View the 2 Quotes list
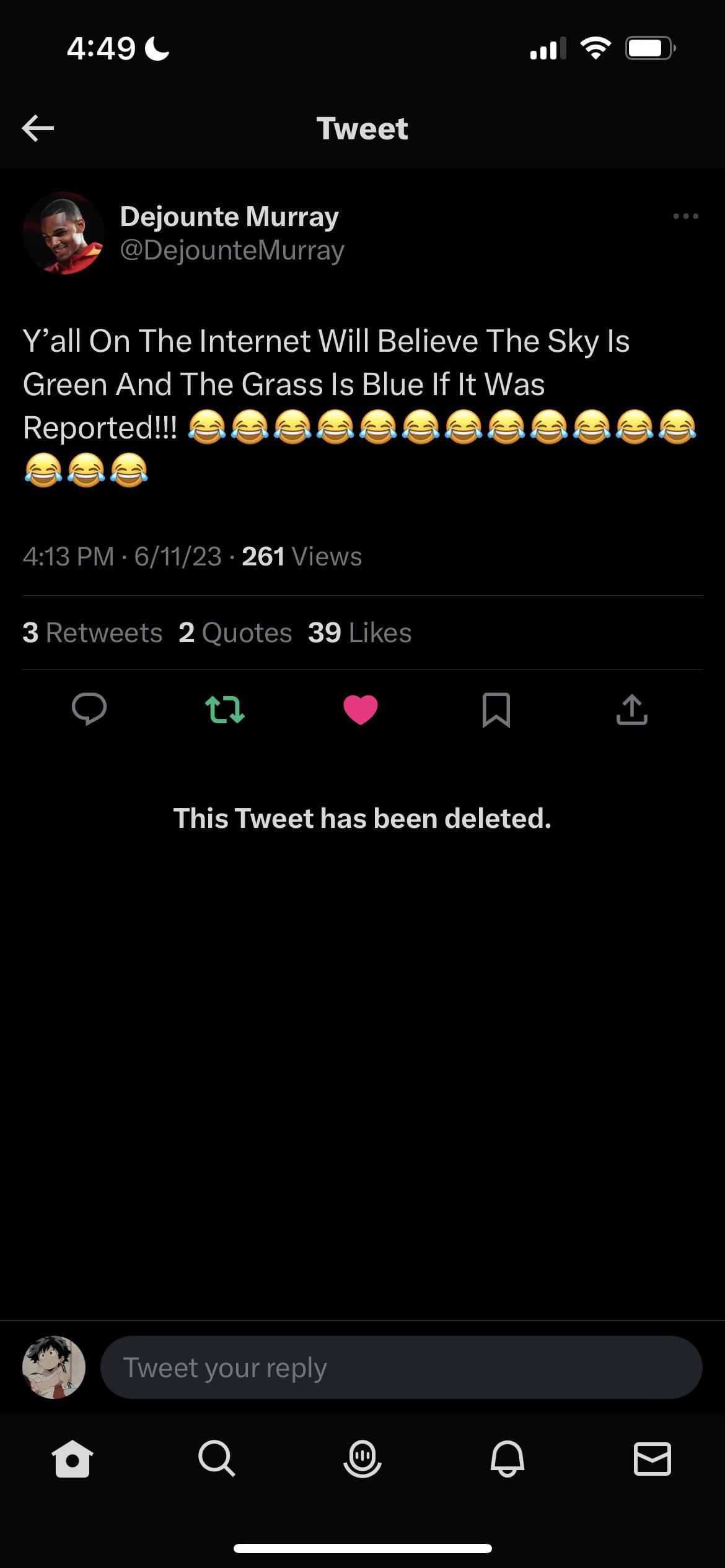 pyautogui.click(x=235, y=633)
